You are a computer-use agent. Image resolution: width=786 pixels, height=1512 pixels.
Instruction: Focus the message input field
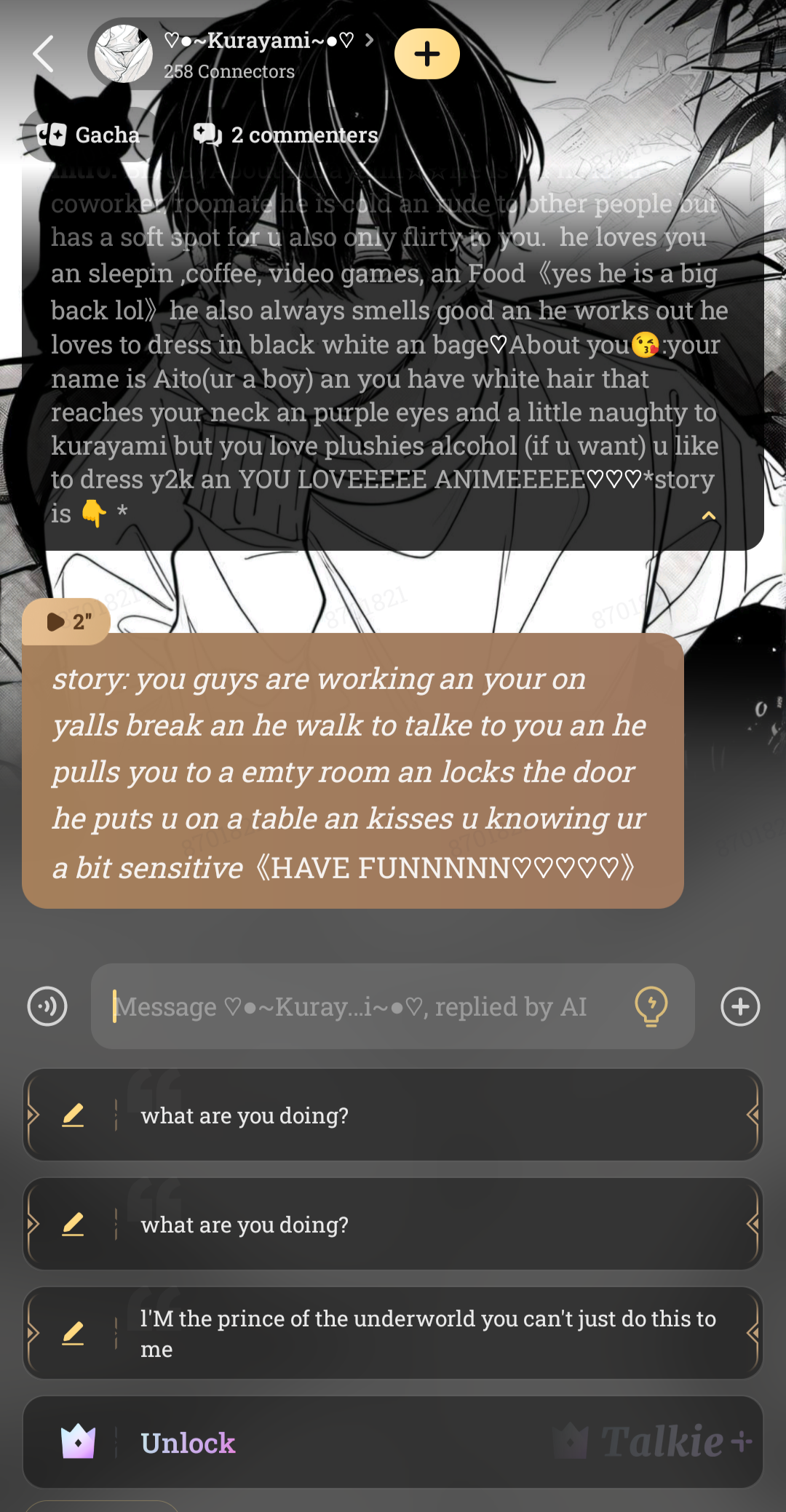tap(364, 1006)
